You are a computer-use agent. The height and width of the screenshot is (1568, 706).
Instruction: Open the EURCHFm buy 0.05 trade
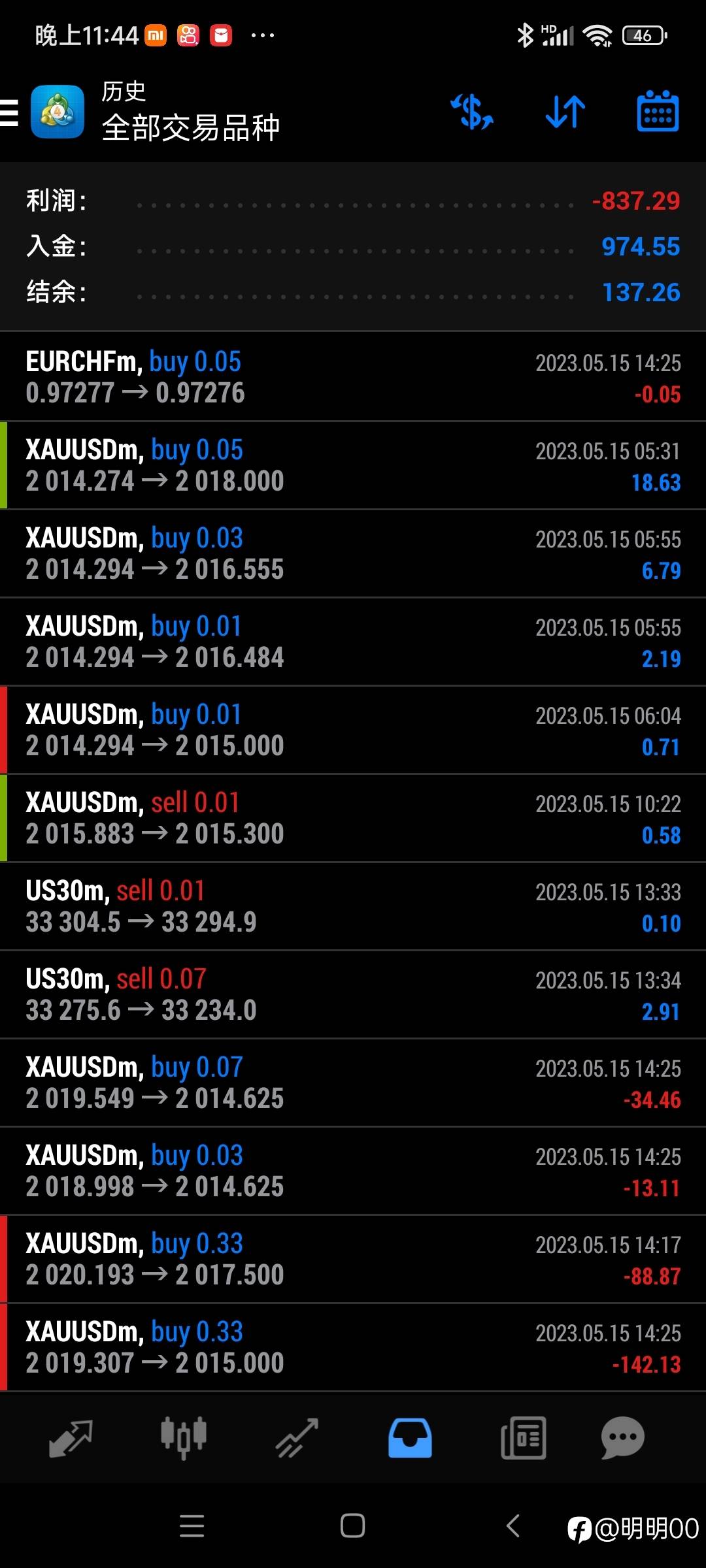pos(353,377)
